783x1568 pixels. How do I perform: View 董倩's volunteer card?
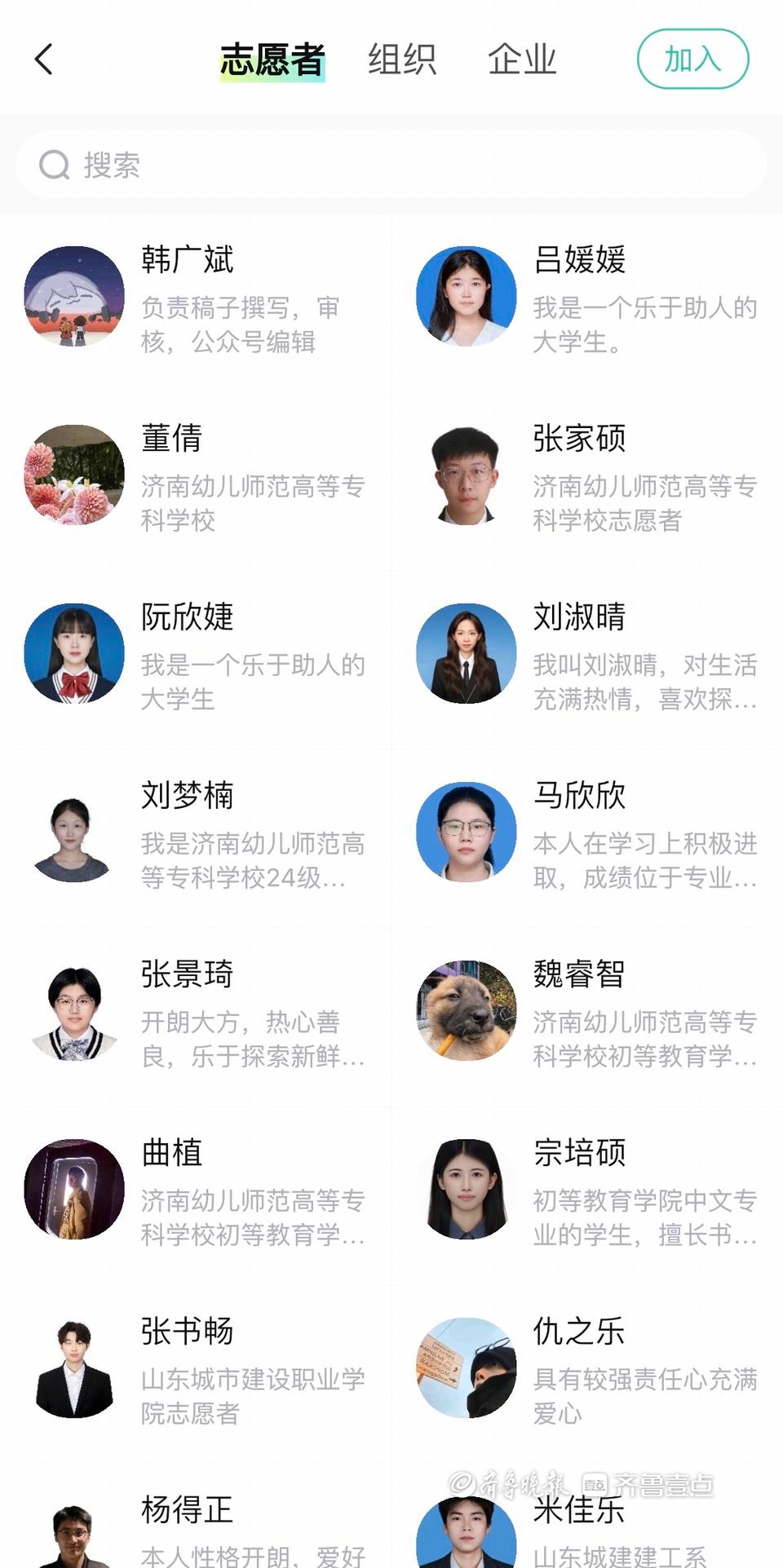point(196,478)
